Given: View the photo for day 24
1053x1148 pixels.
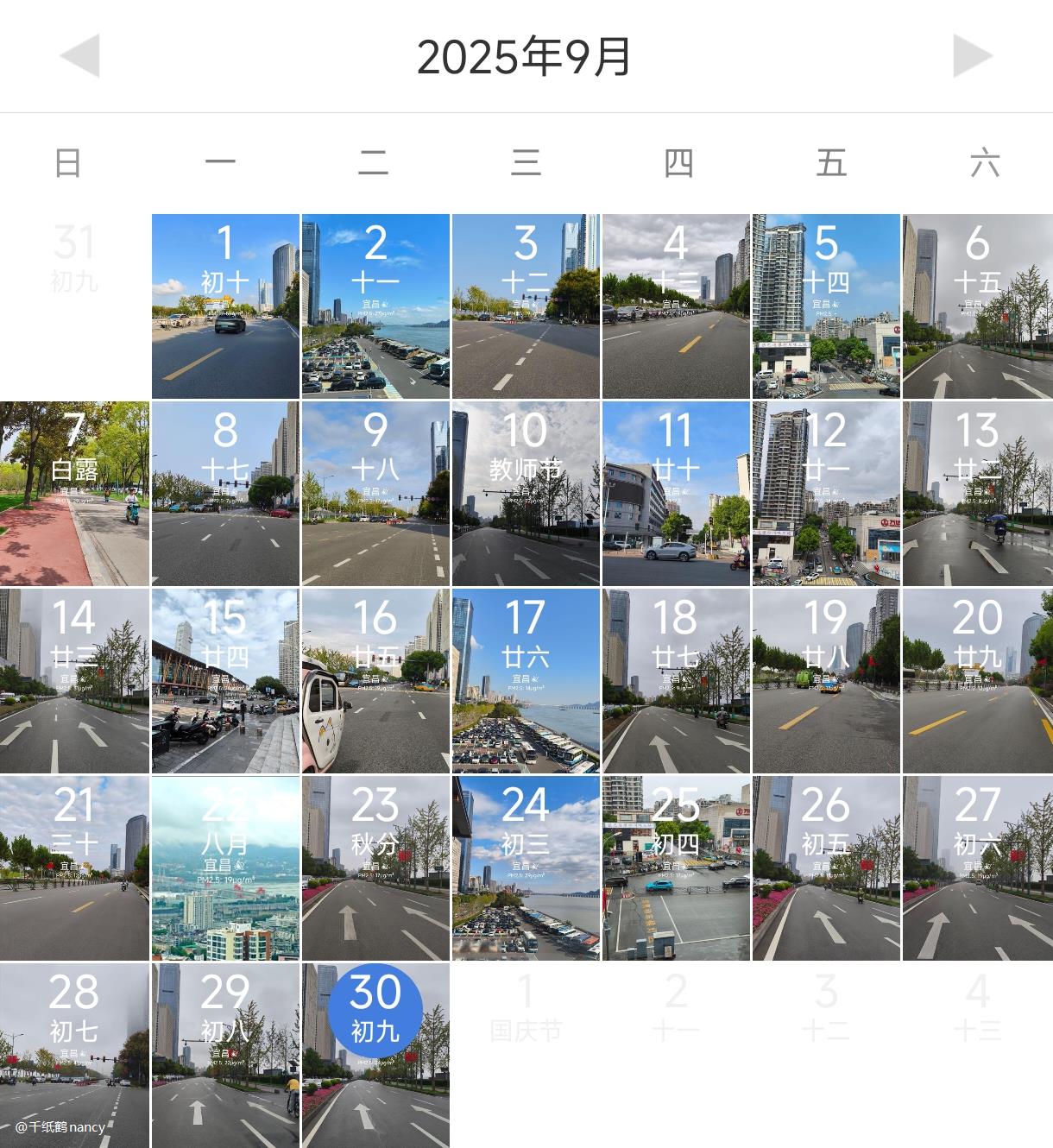Looking at the screenshot, I should (526, 868).
